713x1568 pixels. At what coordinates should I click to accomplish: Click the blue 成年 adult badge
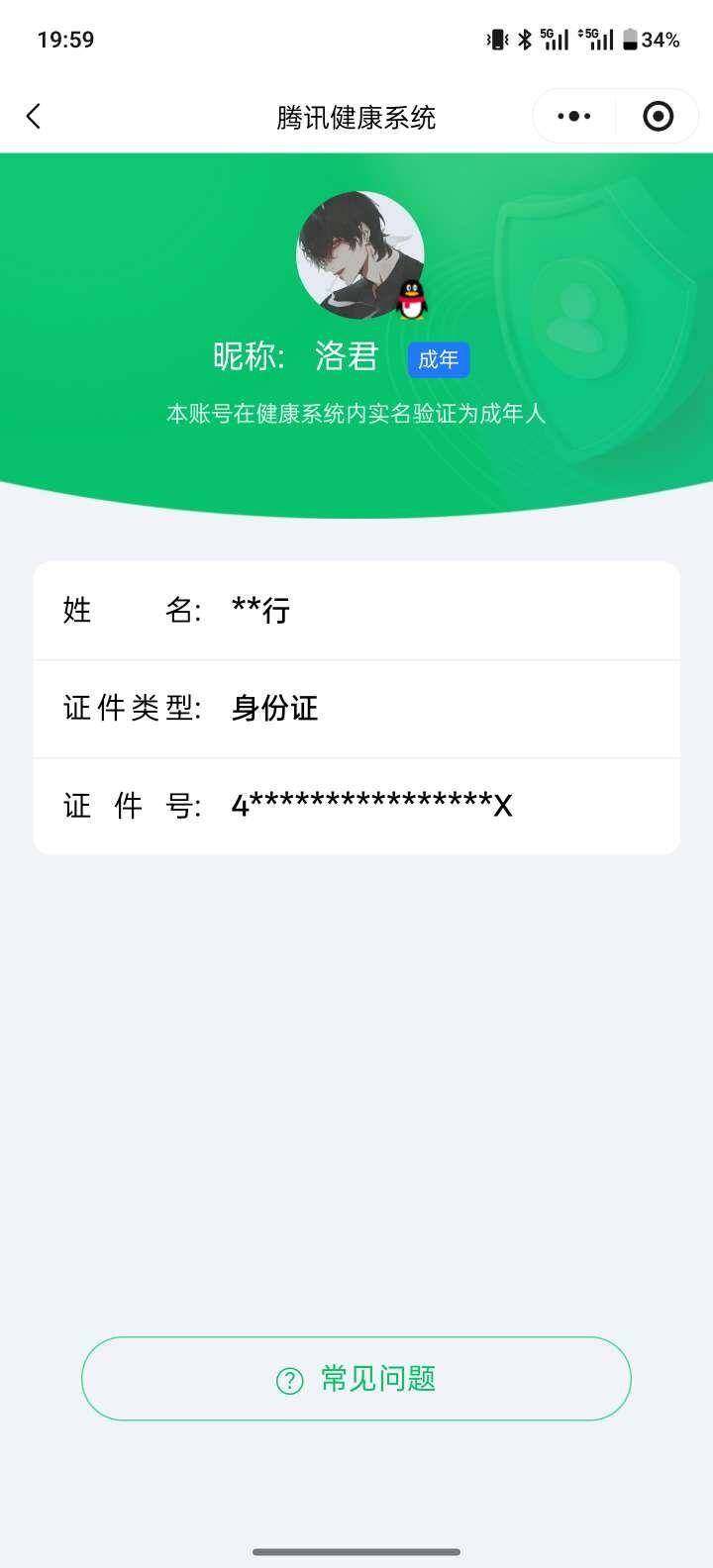pyautogui.click(x=439, y=361)
